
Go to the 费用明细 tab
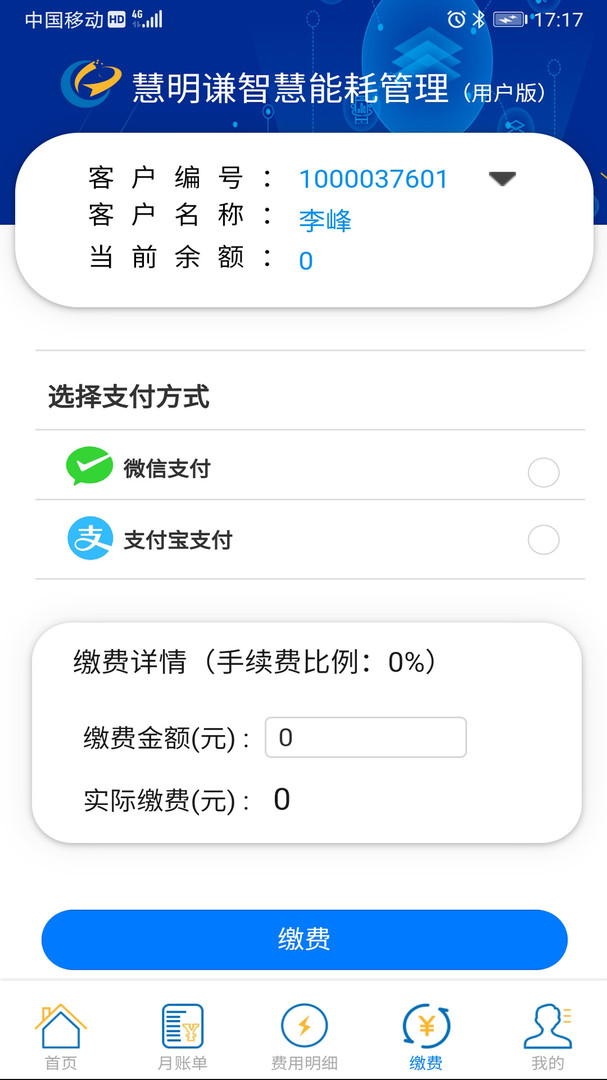(304, 1037)
